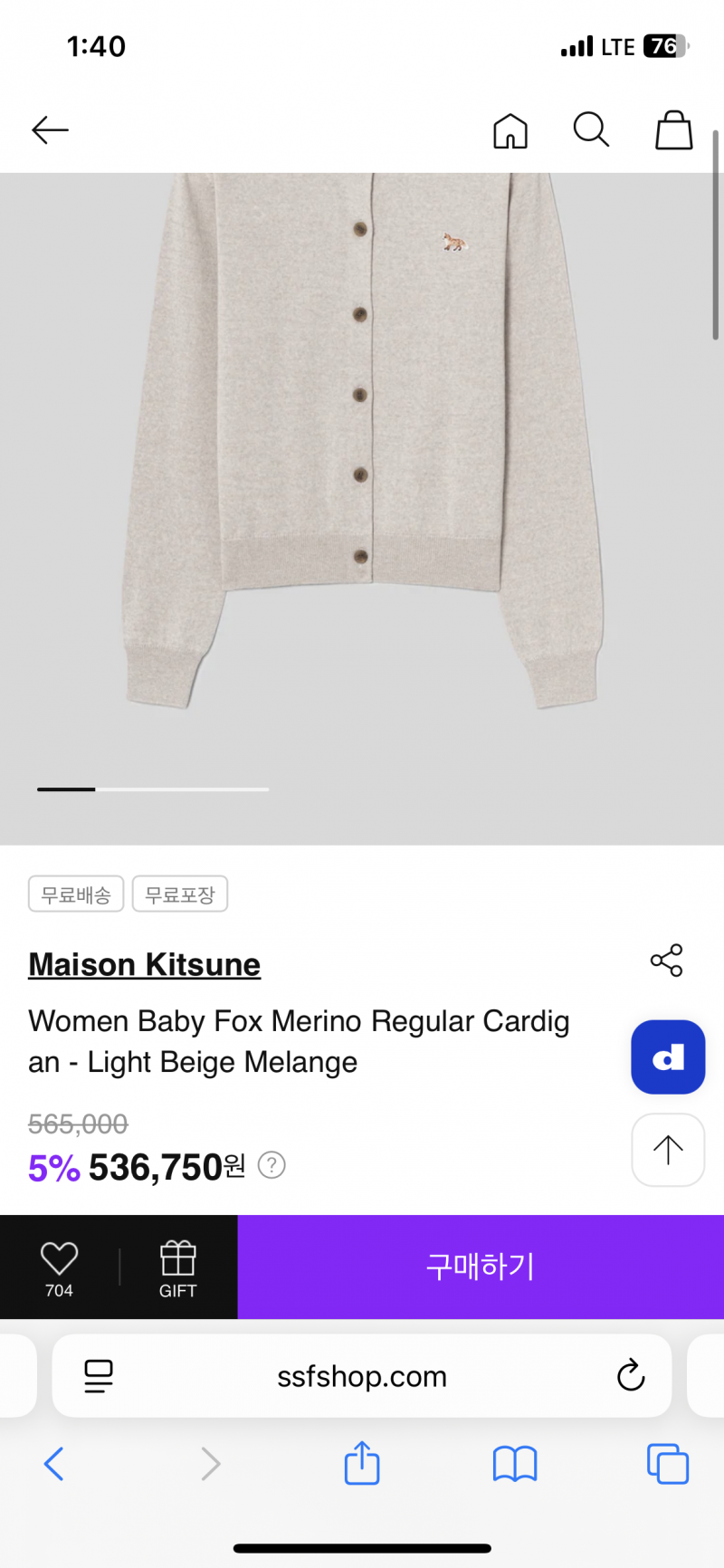The width and height of the screenshot is (724, 1568).
Task: Open the shop home icon
Action: (510, 130)
